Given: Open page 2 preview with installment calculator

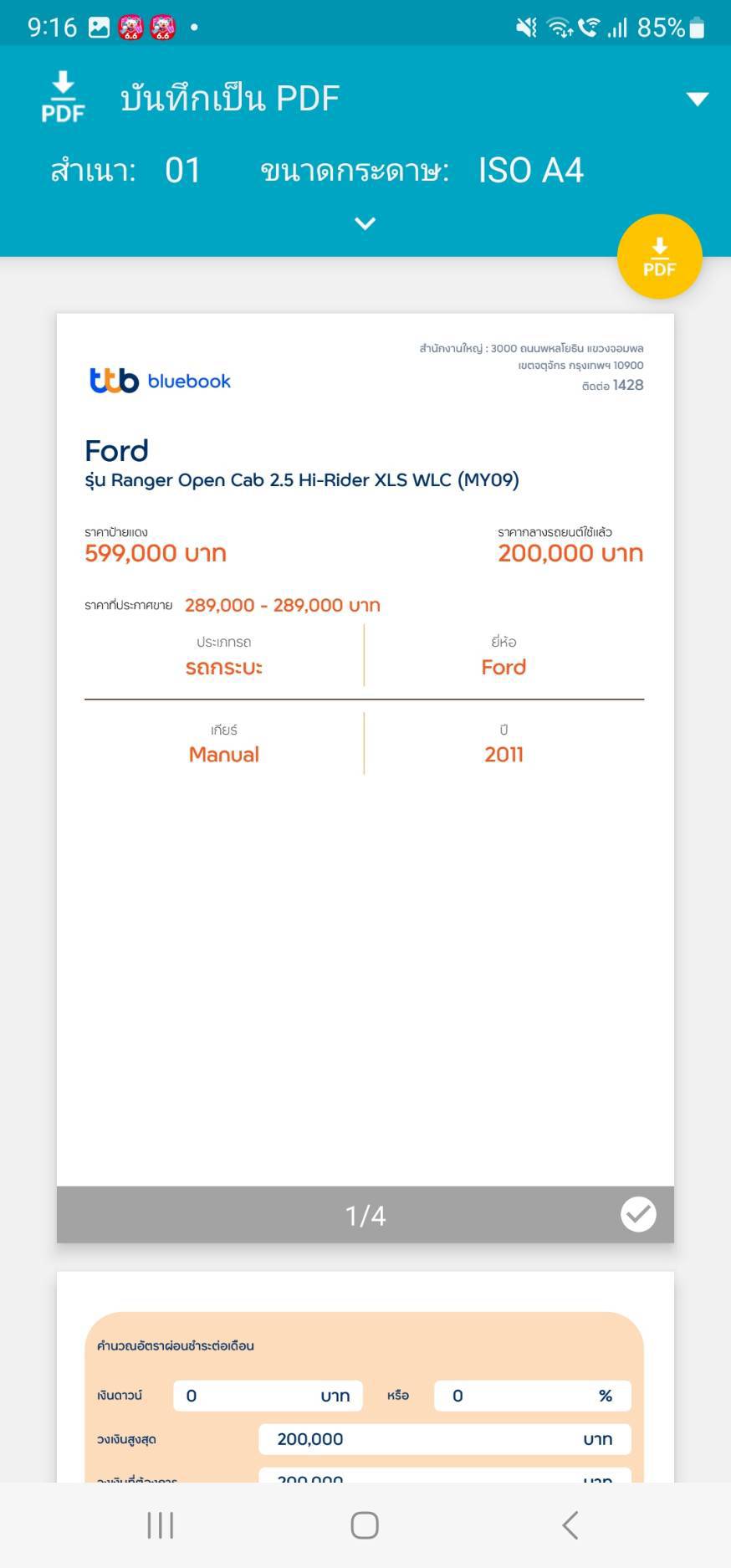Looking at the screenshot, I should 365,1377.
